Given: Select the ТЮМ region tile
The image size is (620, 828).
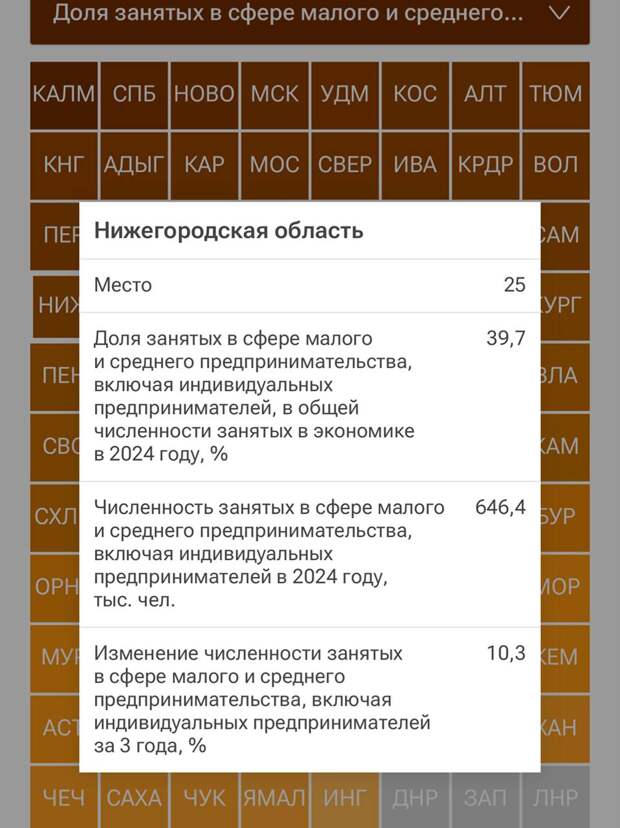Looking at the screenshot, I should [555, 94].
